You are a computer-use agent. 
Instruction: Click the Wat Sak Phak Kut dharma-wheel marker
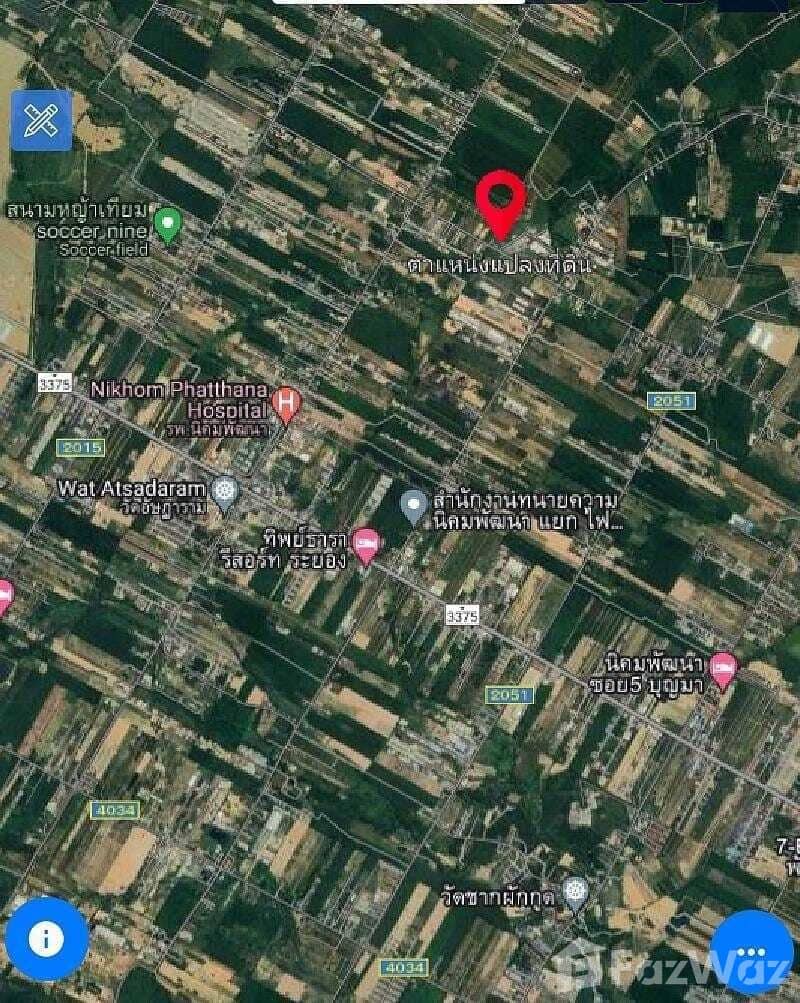tap(577, 888)
